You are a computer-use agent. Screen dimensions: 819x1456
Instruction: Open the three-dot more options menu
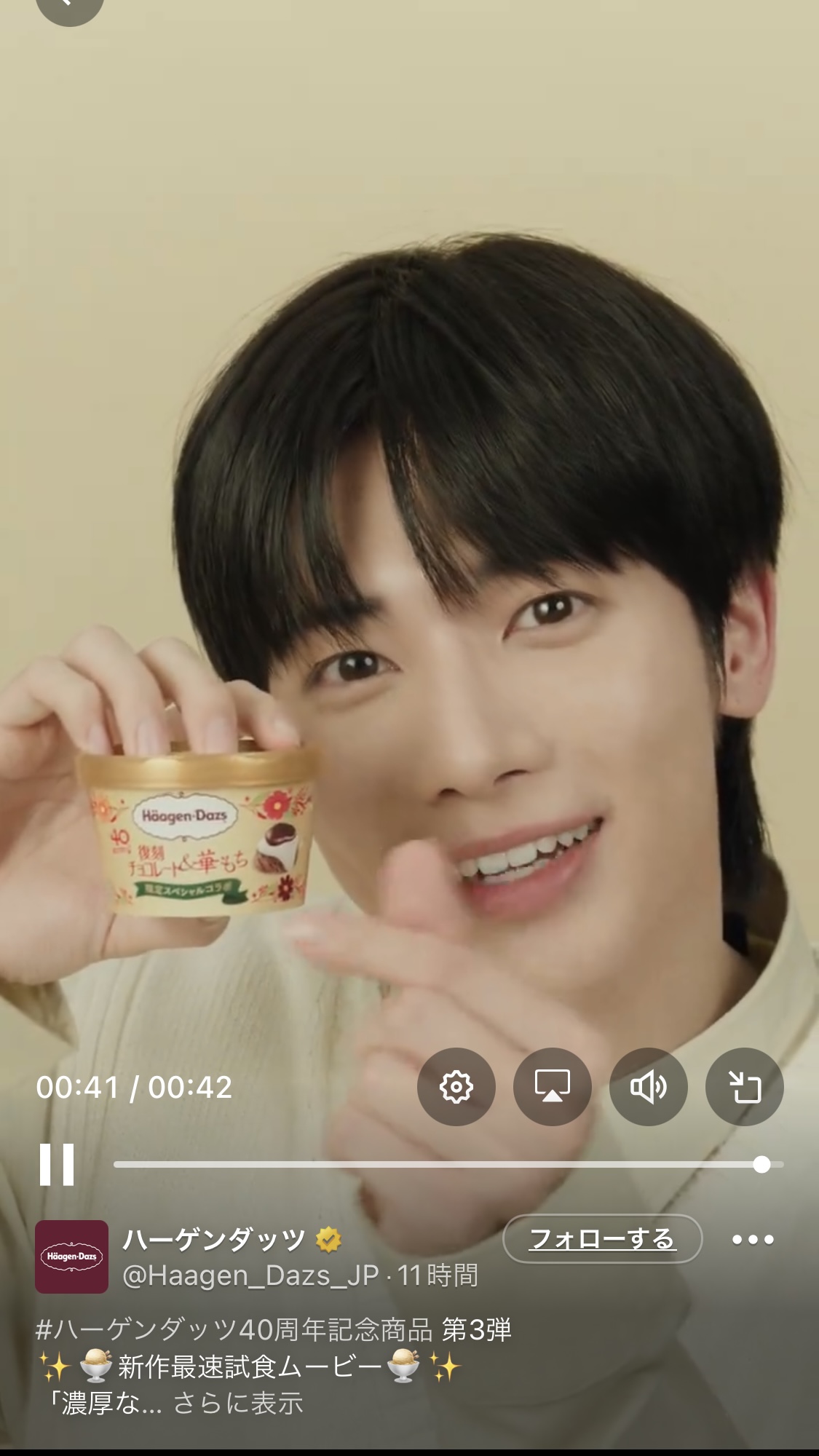point(753,1239)
